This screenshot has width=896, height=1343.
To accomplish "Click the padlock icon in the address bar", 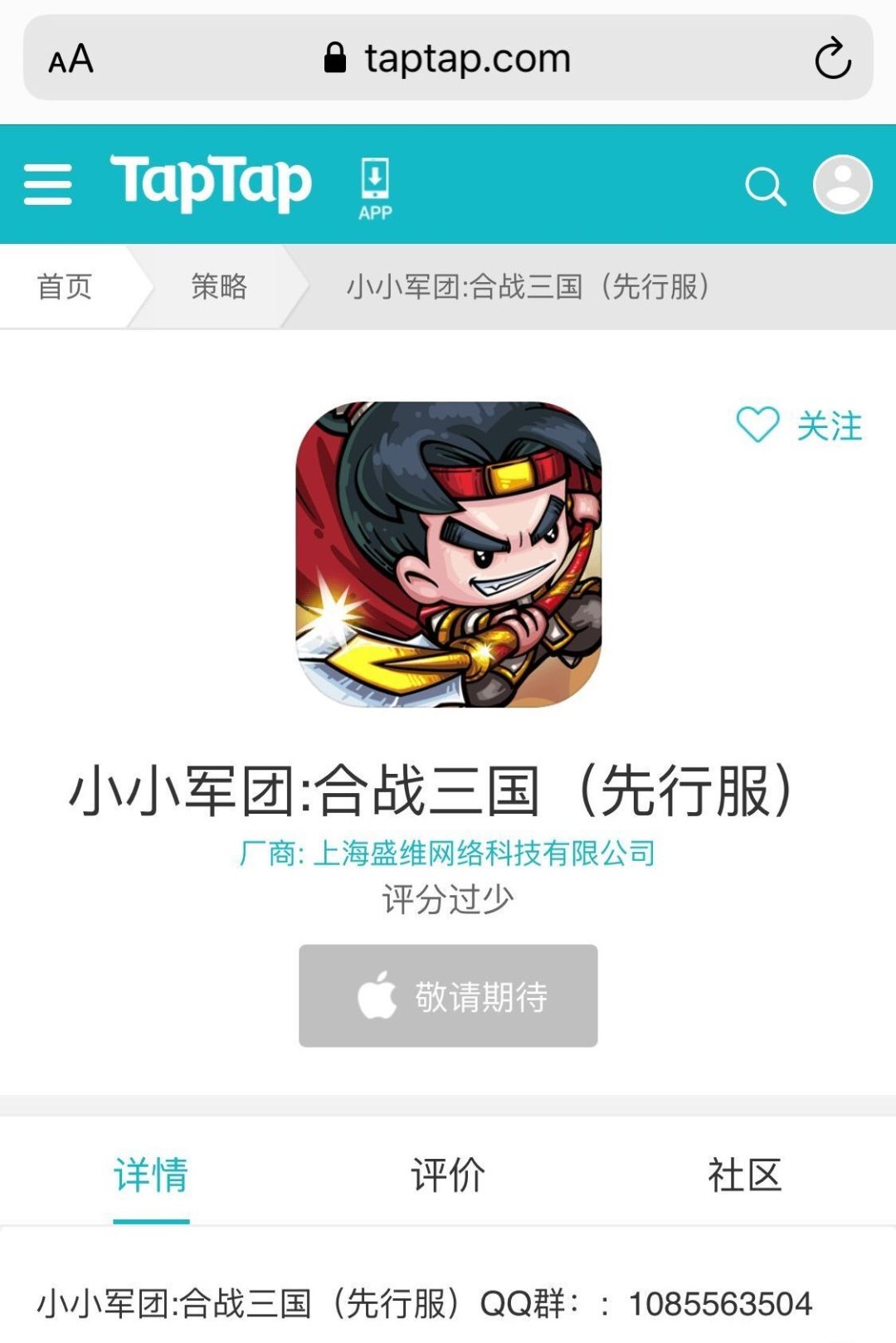I will click(x=338, y=56).
